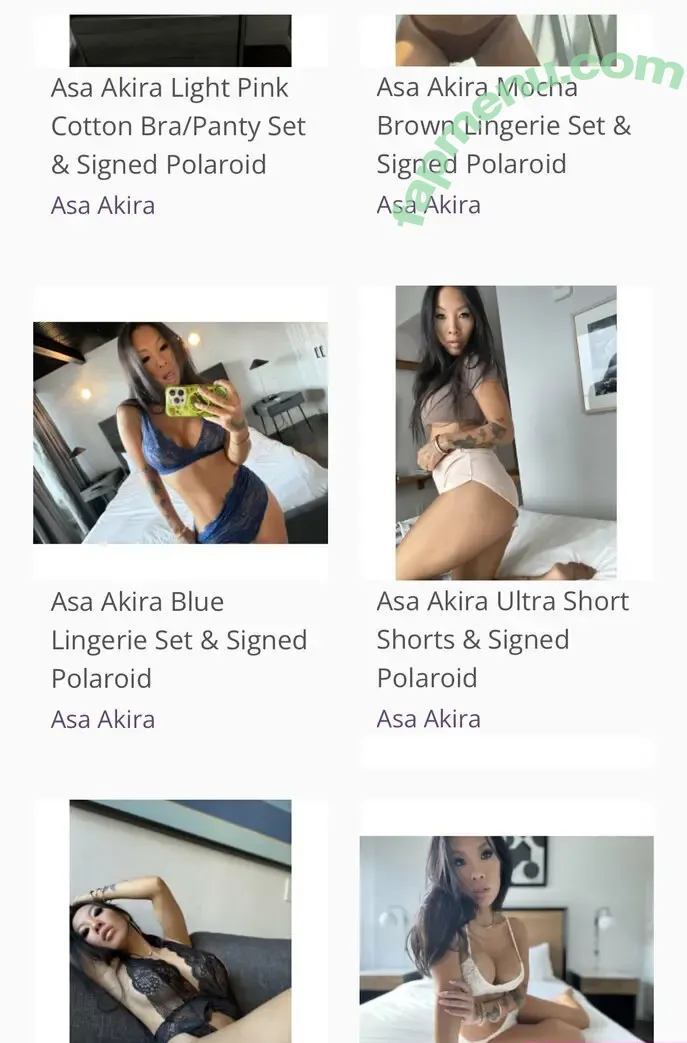Visit seller link under Blue Lingerie Set
Screen dimensions: 687x1043
[103, 719]
